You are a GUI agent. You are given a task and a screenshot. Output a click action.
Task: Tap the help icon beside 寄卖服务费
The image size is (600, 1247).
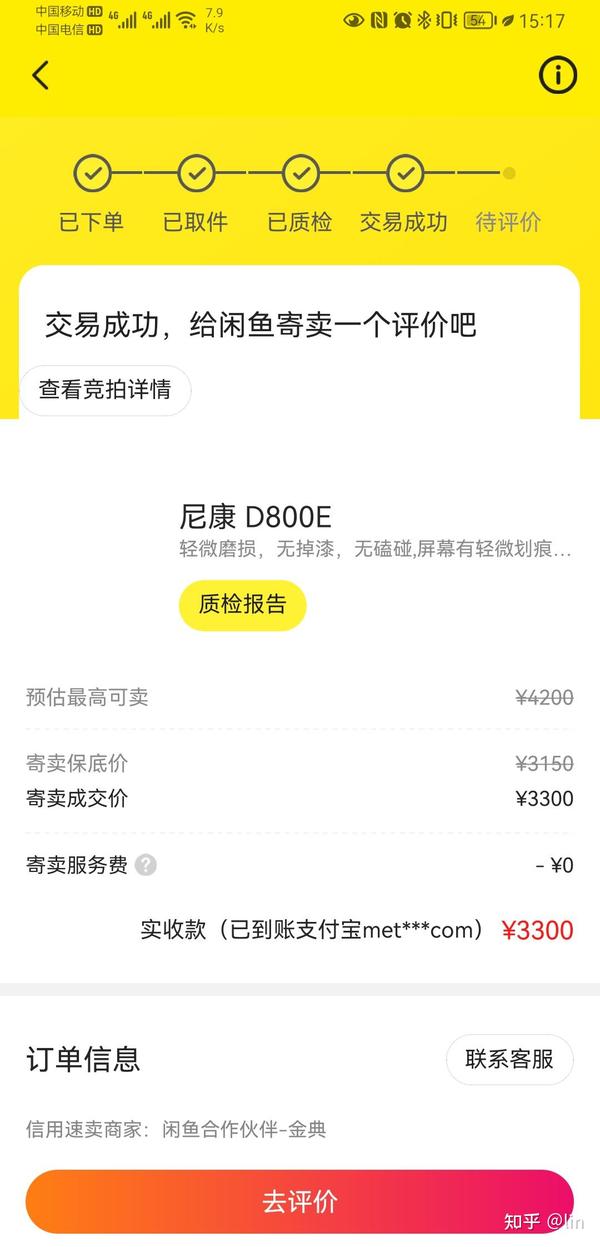click(146, 865)
